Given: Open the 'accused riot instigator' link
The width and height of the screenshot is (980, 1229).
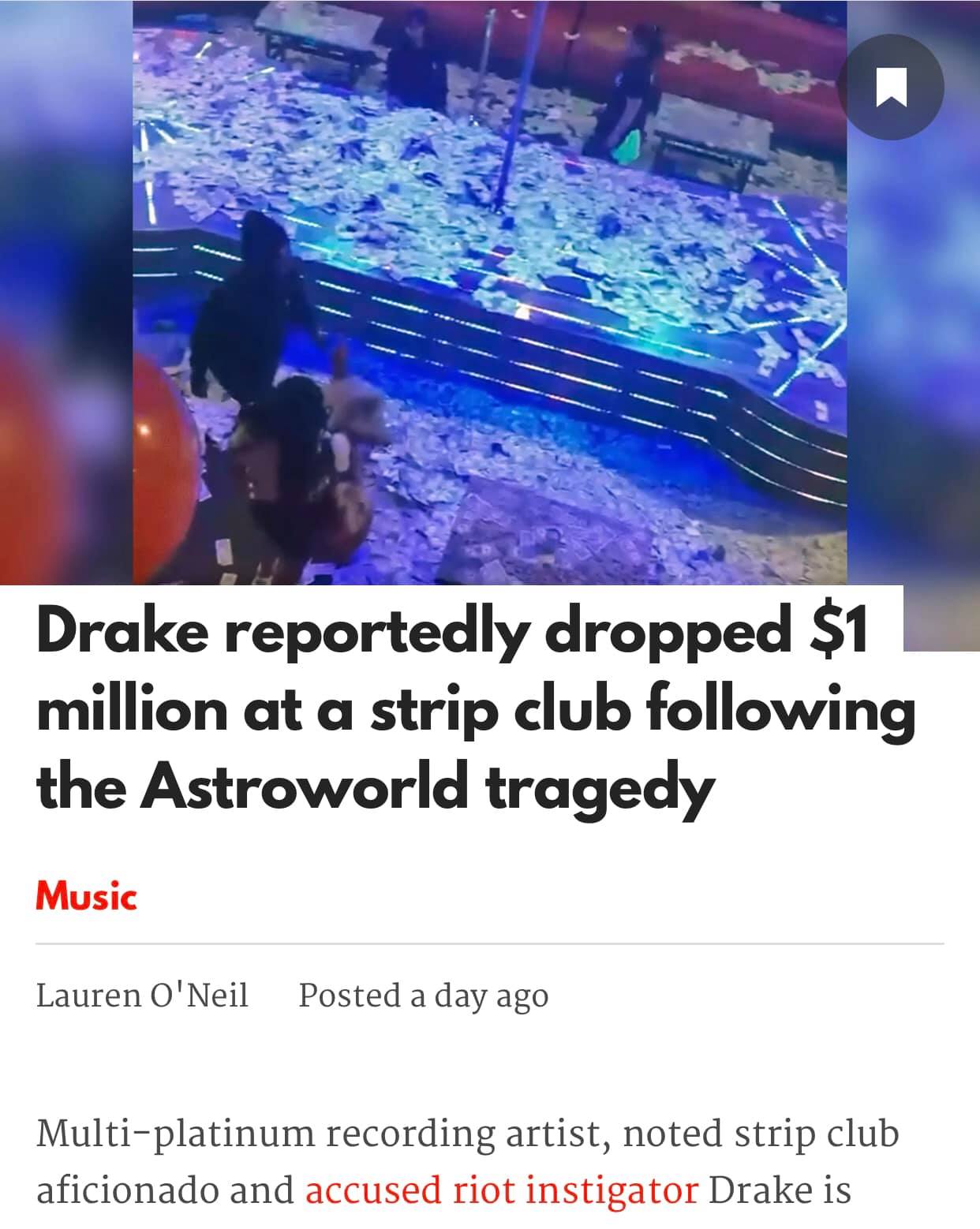Looking at the screenshot, I should coord(501,1190).
